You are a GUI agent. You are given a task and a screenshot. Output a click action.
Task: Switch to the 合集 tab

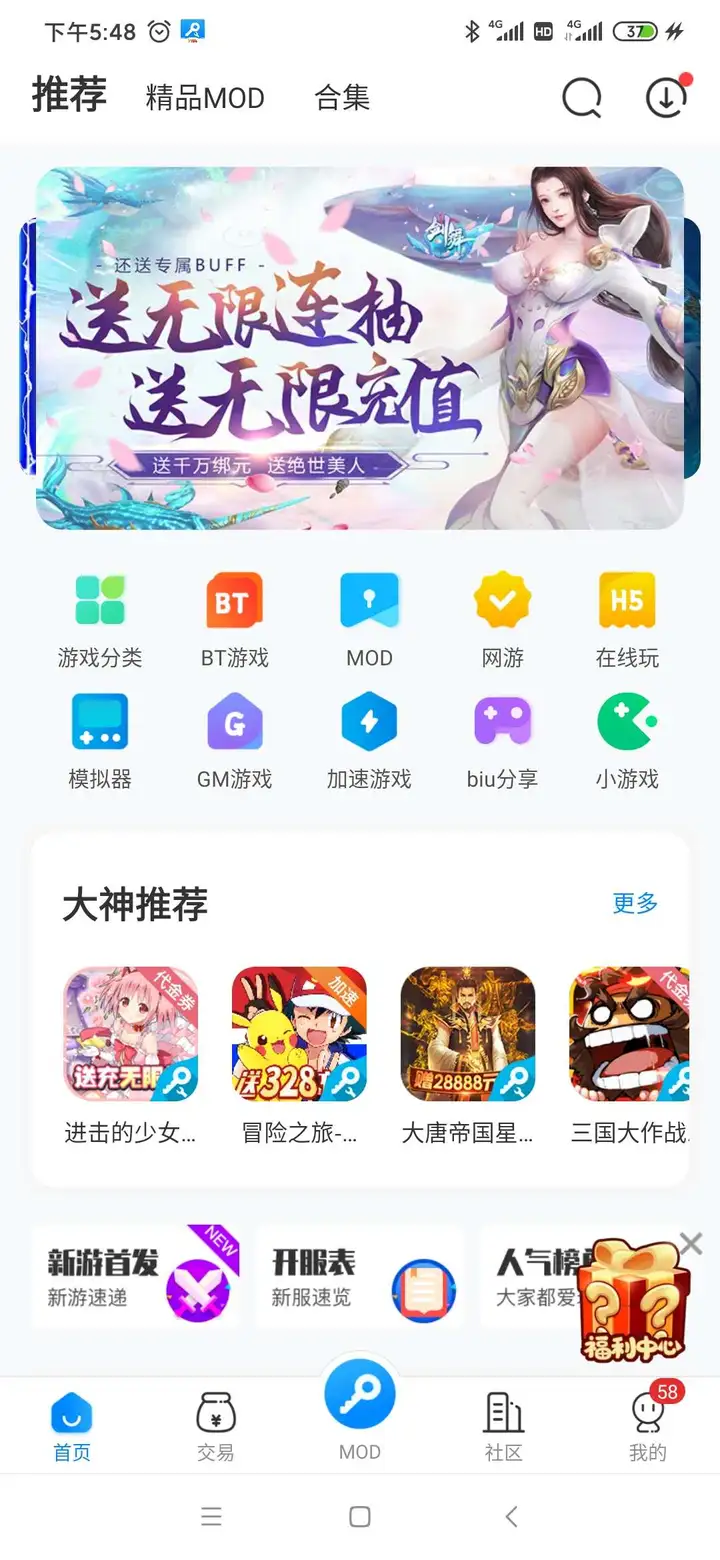(342, 98)
